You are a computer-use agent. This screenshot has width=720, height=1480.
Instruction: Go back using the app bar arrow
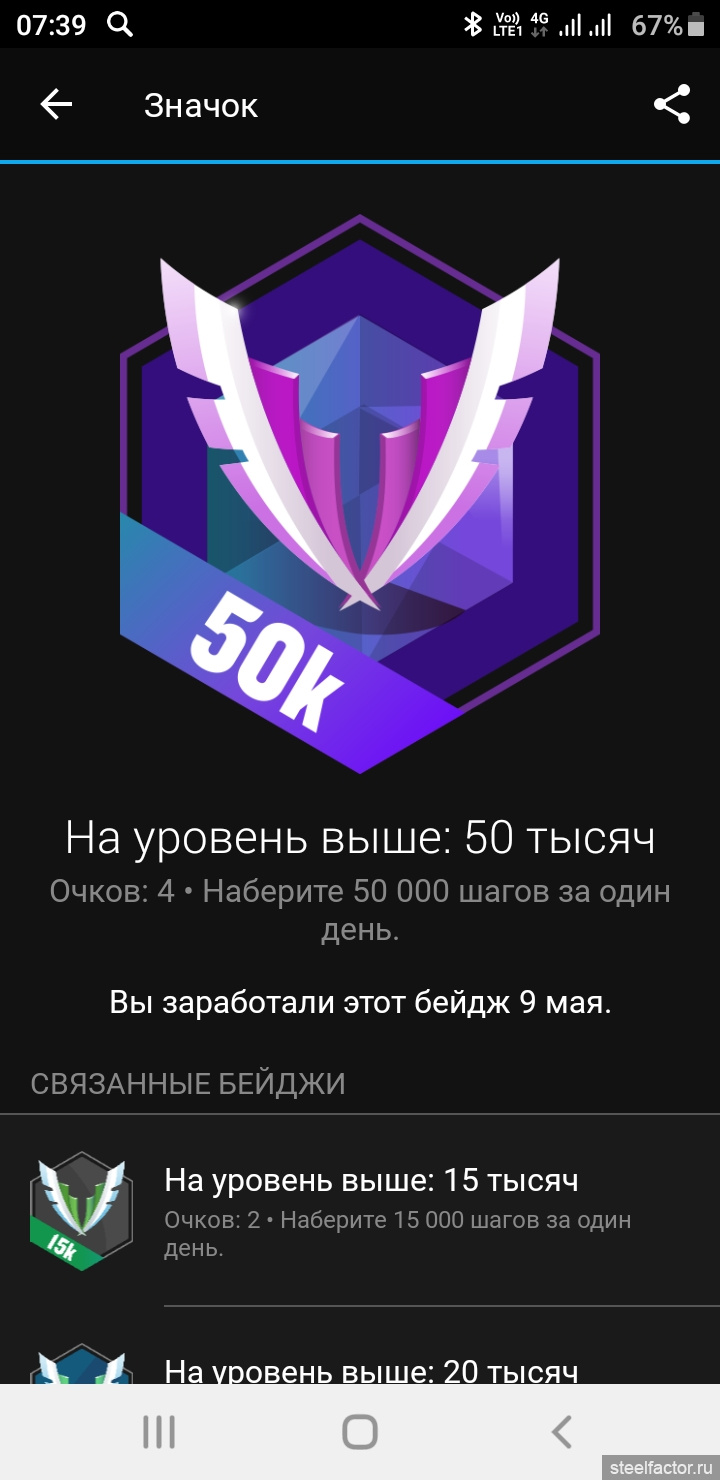tap(56, 104)
